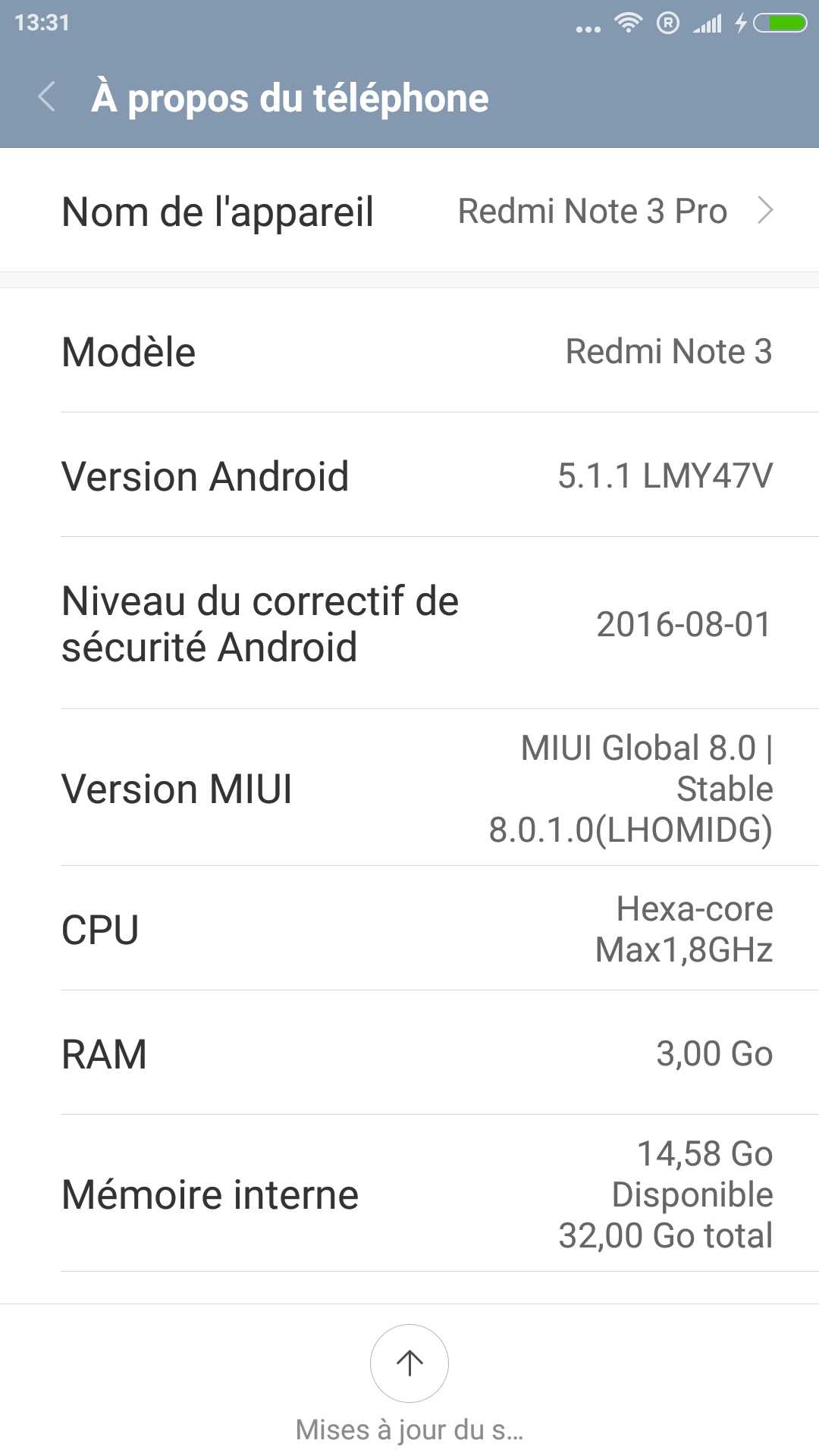Tap the Version MIUI row
Screen dimensions: 819x1456
point(409,789)
